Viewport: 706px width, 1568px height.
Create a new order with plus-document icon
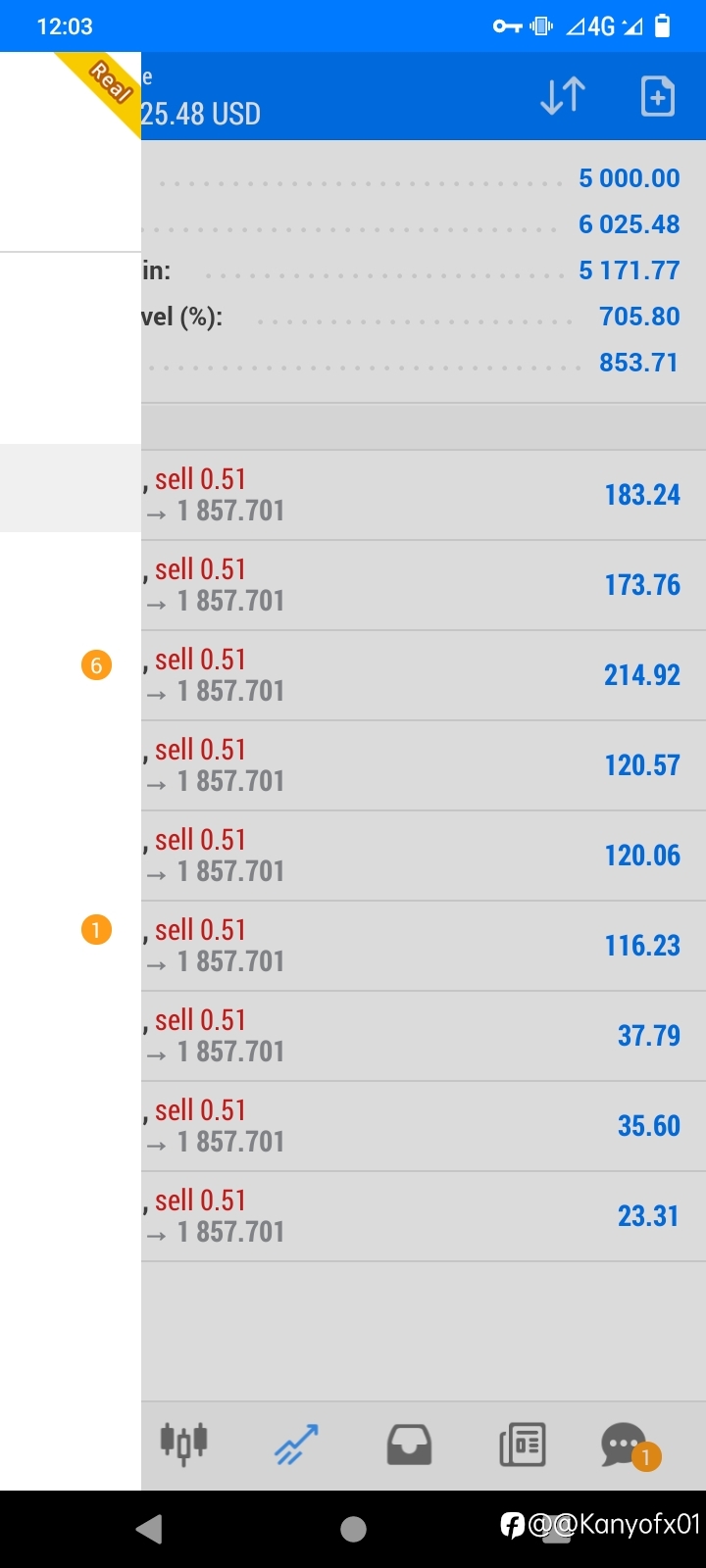[658, 96]
